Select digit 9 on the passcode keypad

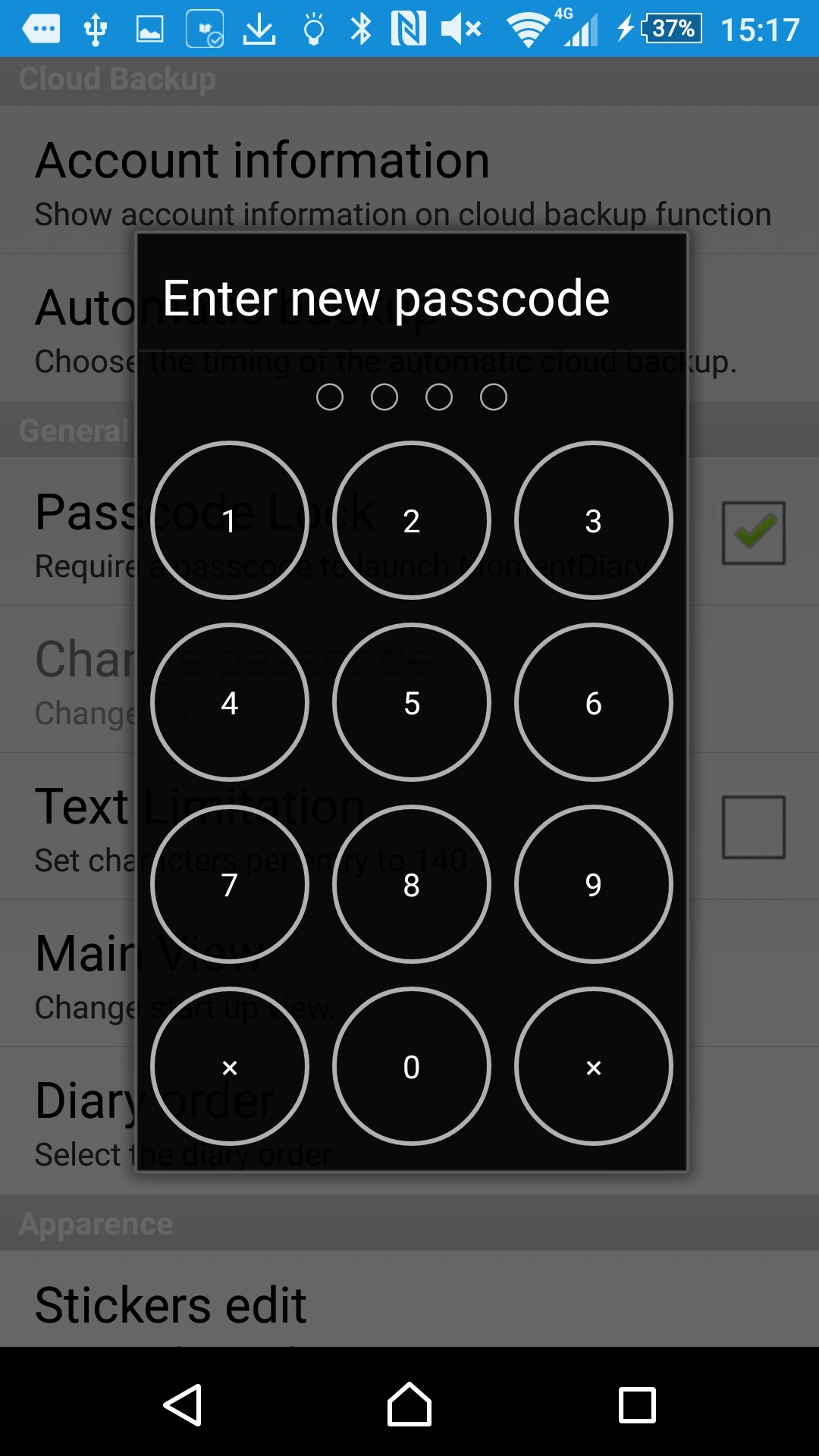[594, 884]
